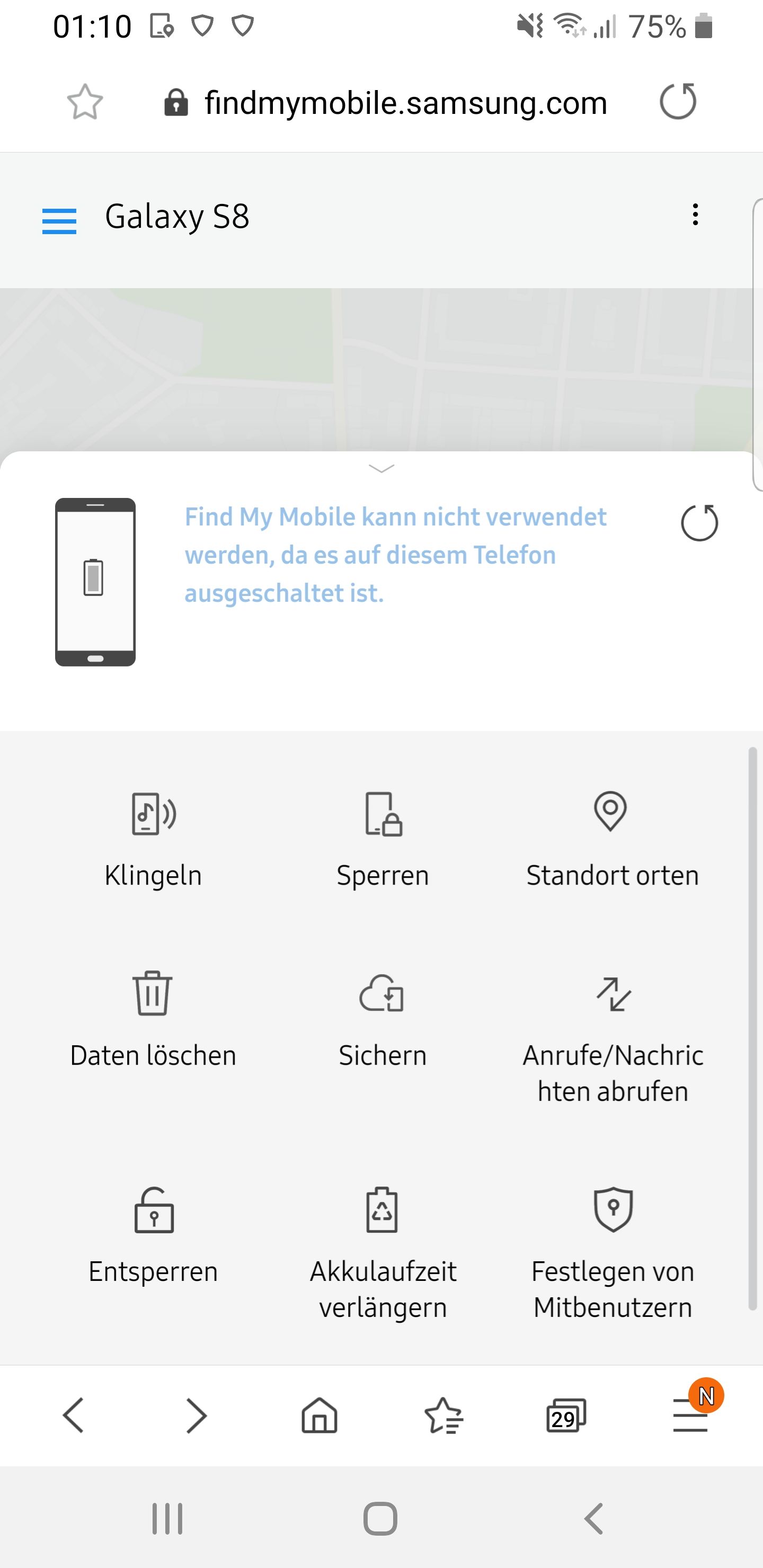Refresh the device status
The width and height of the screenshot is (763, 1568).
click(x=699, y=523)
